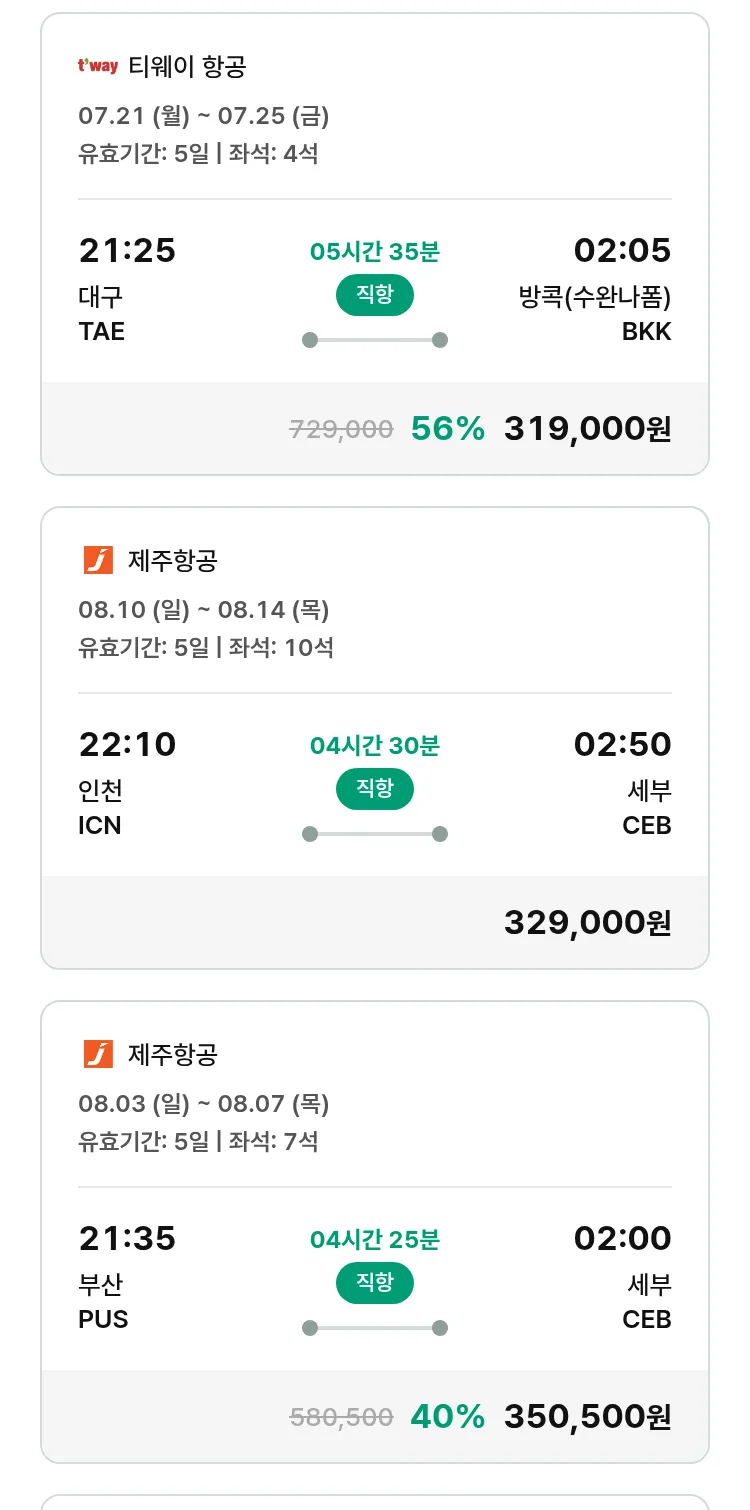Select the Jeju Air Incheon to Cebu flight
This screenshot has height=1510, width=750.
coord(375,738)
